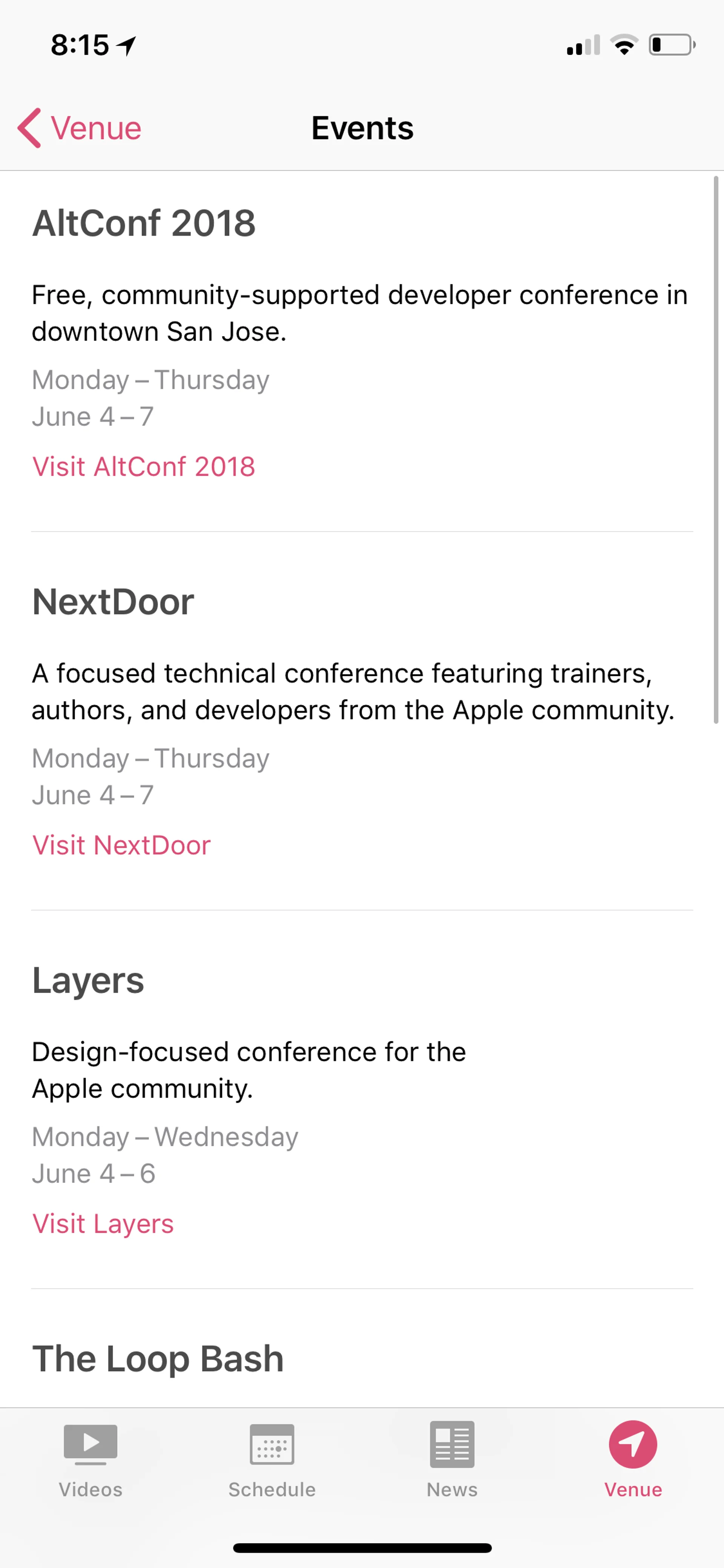This screenshot has height=1568, width=724.
Task: Open the Visit NextDoor link
Action: (x=121, y=845)
